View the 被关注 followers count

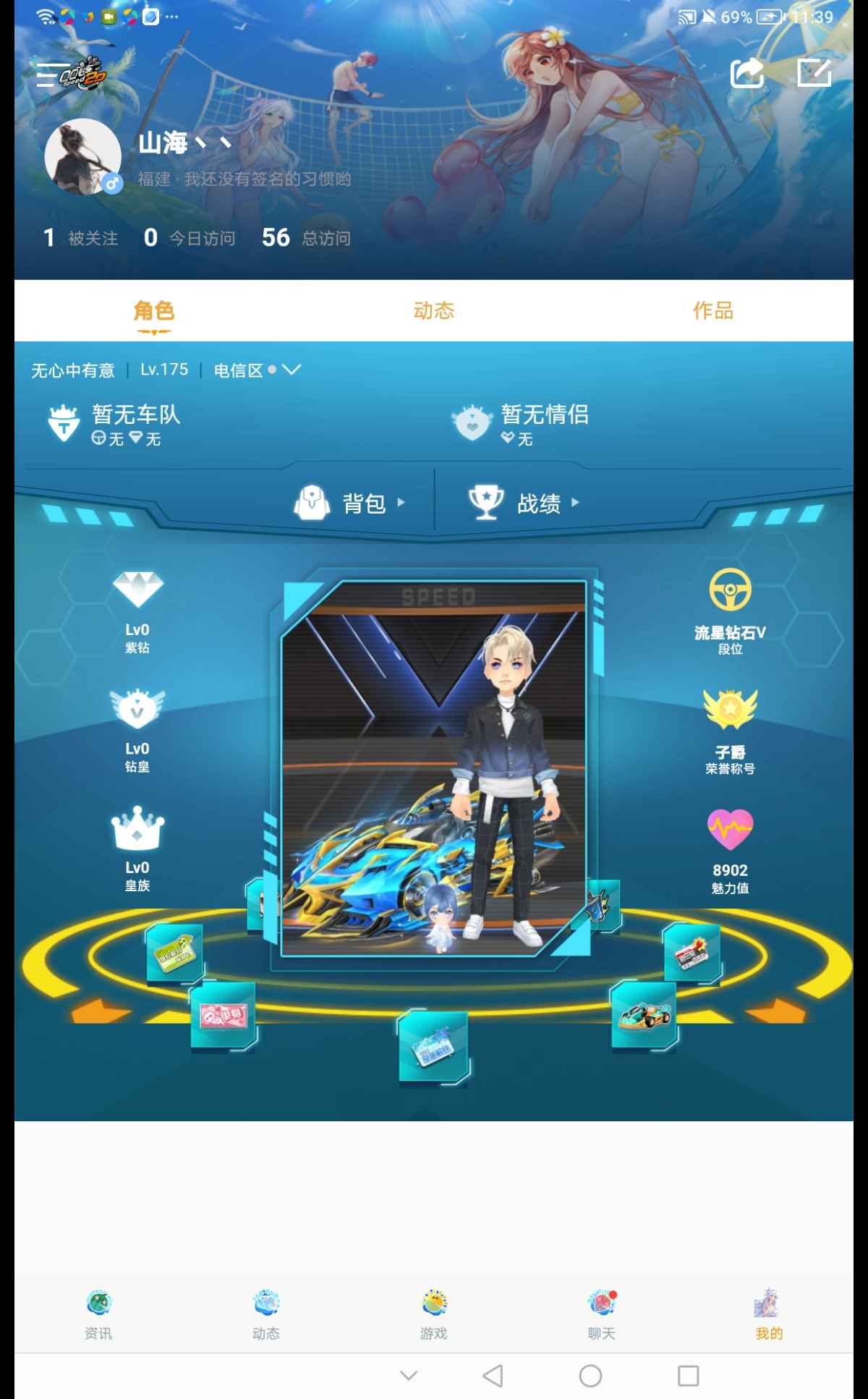tap(81, 238)
